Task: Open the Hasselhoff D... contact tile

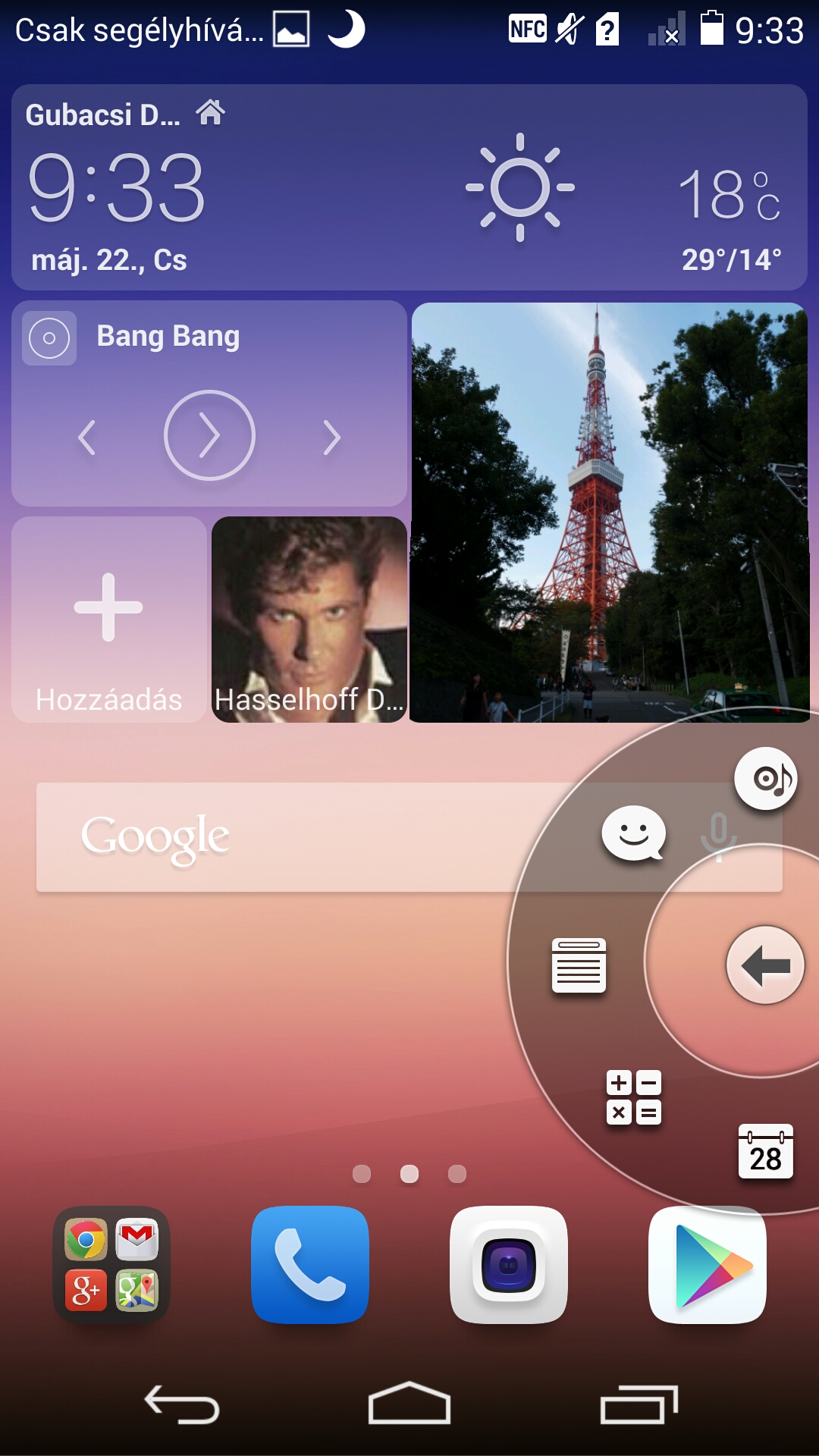Action: [309, 620]
